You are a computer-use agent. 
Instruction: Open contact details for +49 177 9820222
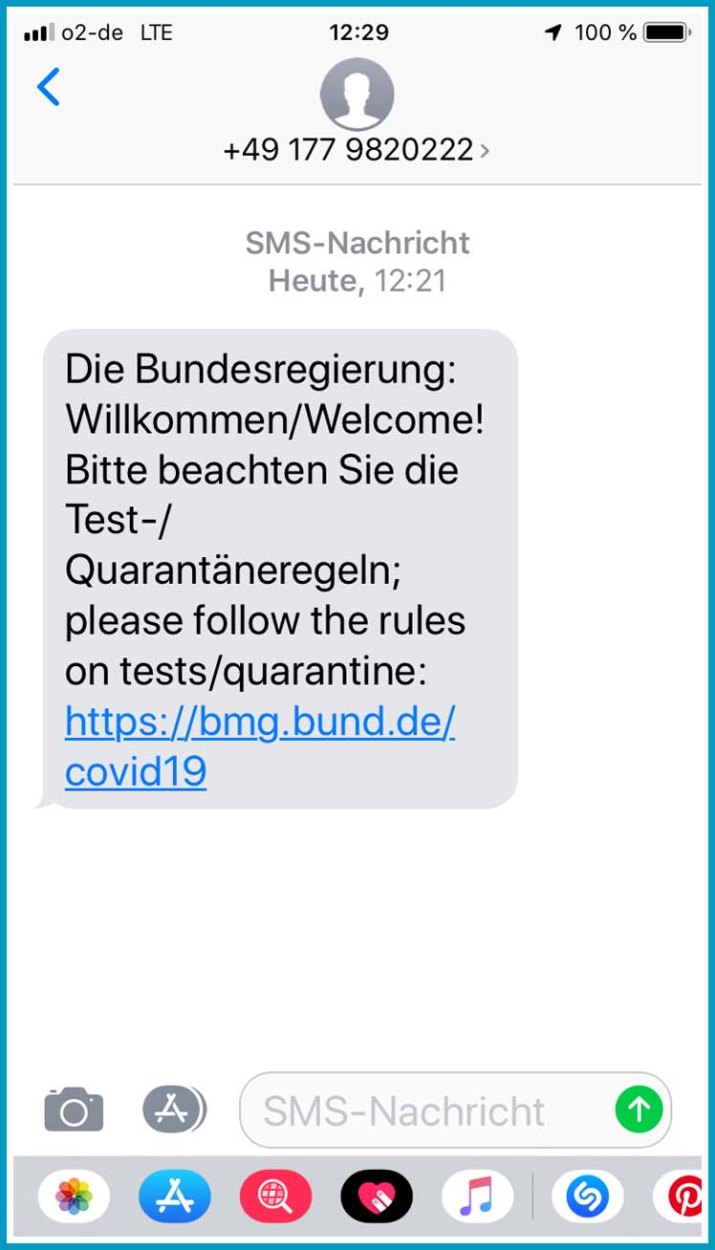[356, 150]
